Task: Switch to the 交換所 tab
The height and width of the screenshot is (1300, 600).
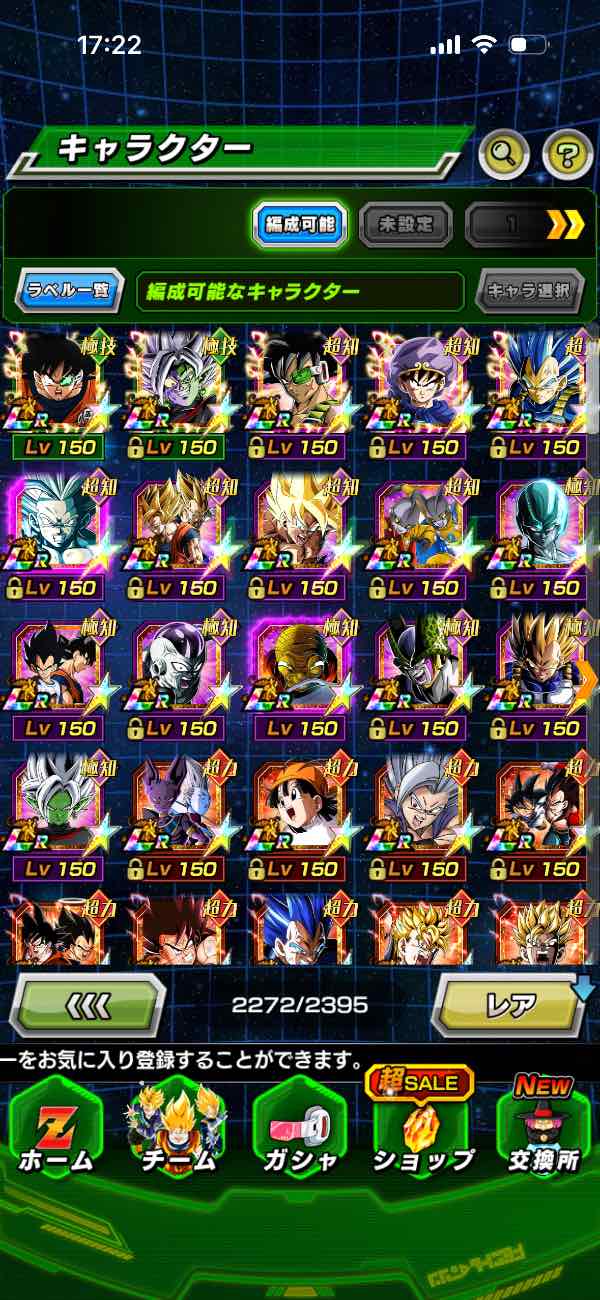Action: [x=543, y=1129]
